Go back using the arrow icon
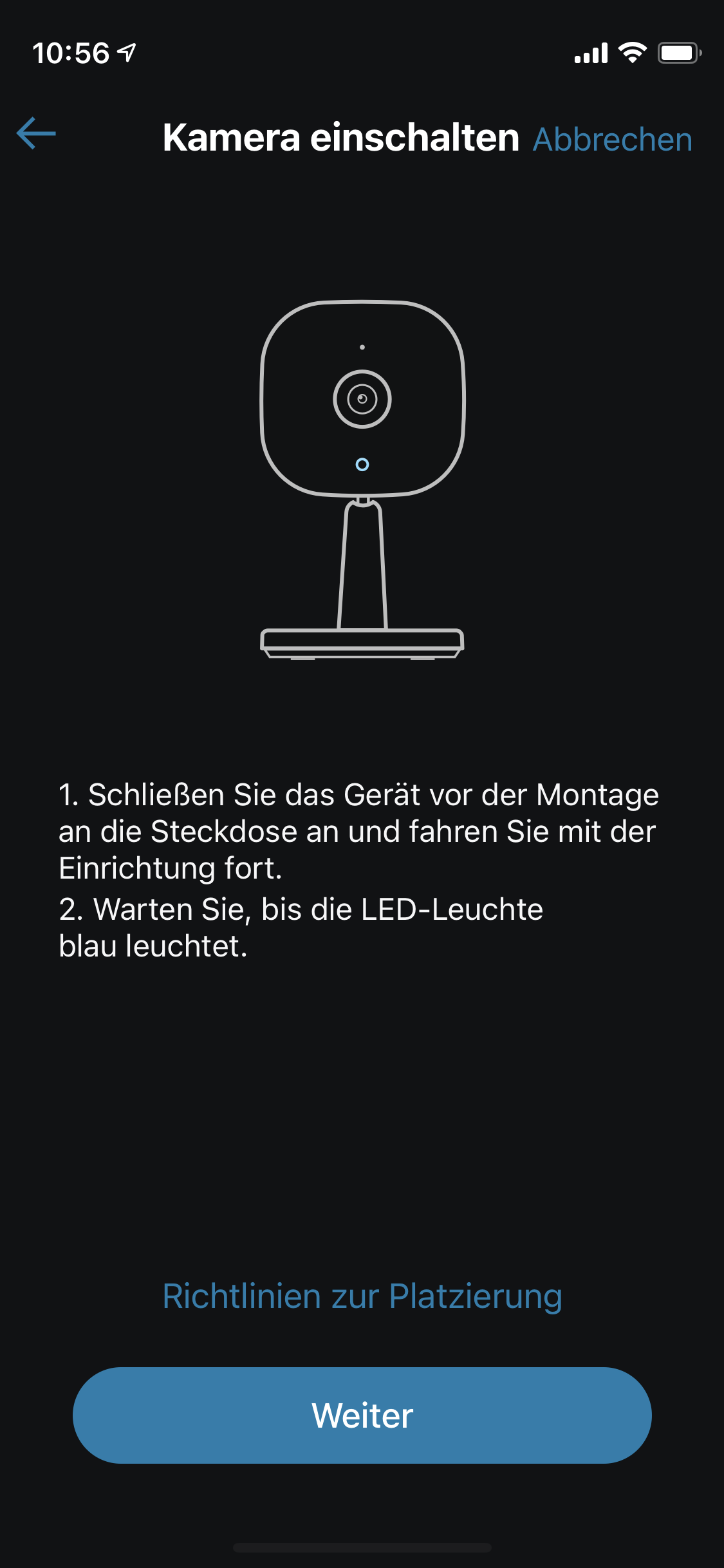This screenshot has width=724, height=1568. tap(36, 134)
